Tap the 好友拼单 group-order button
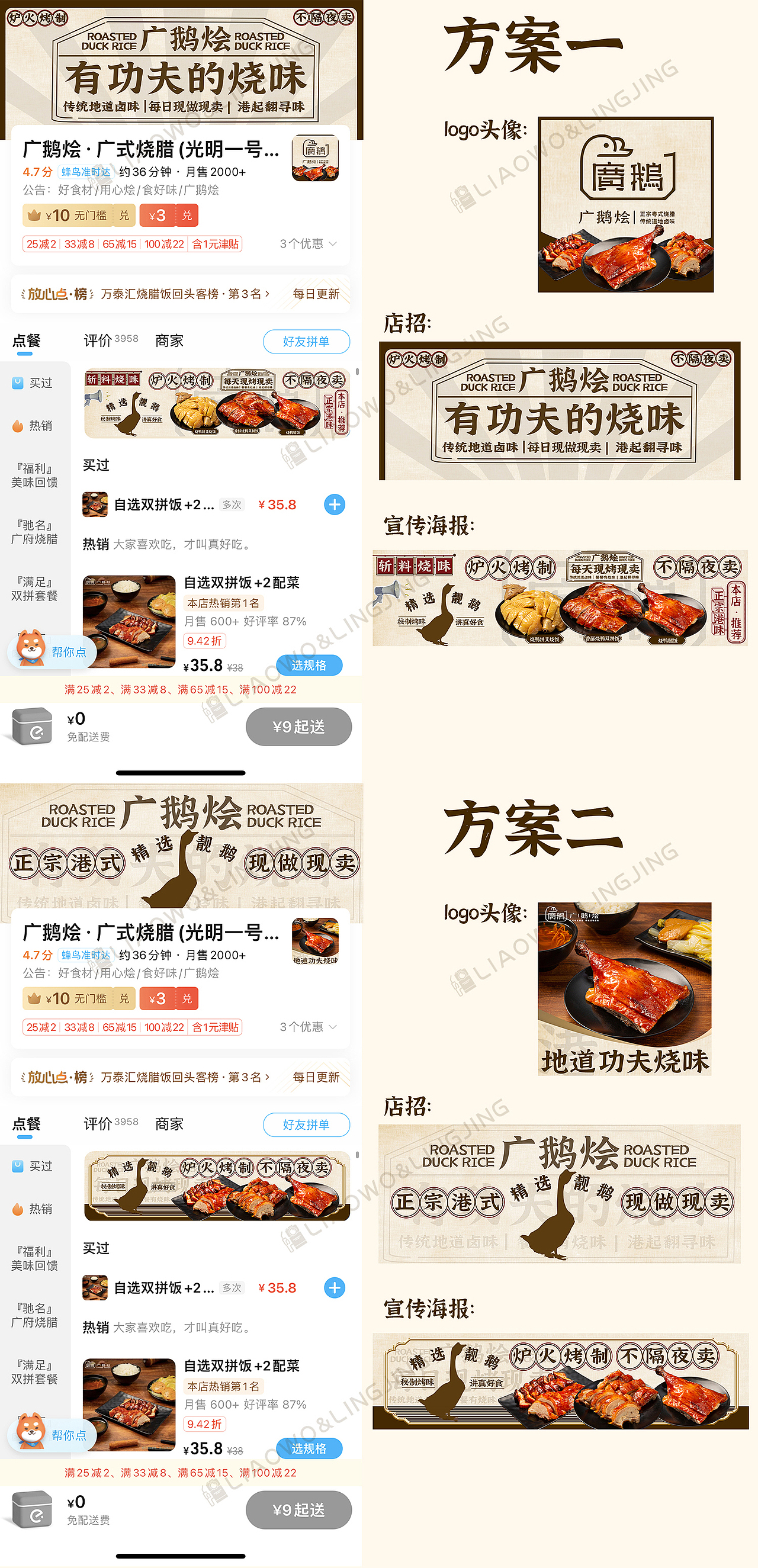 click(x=306, y=342)
